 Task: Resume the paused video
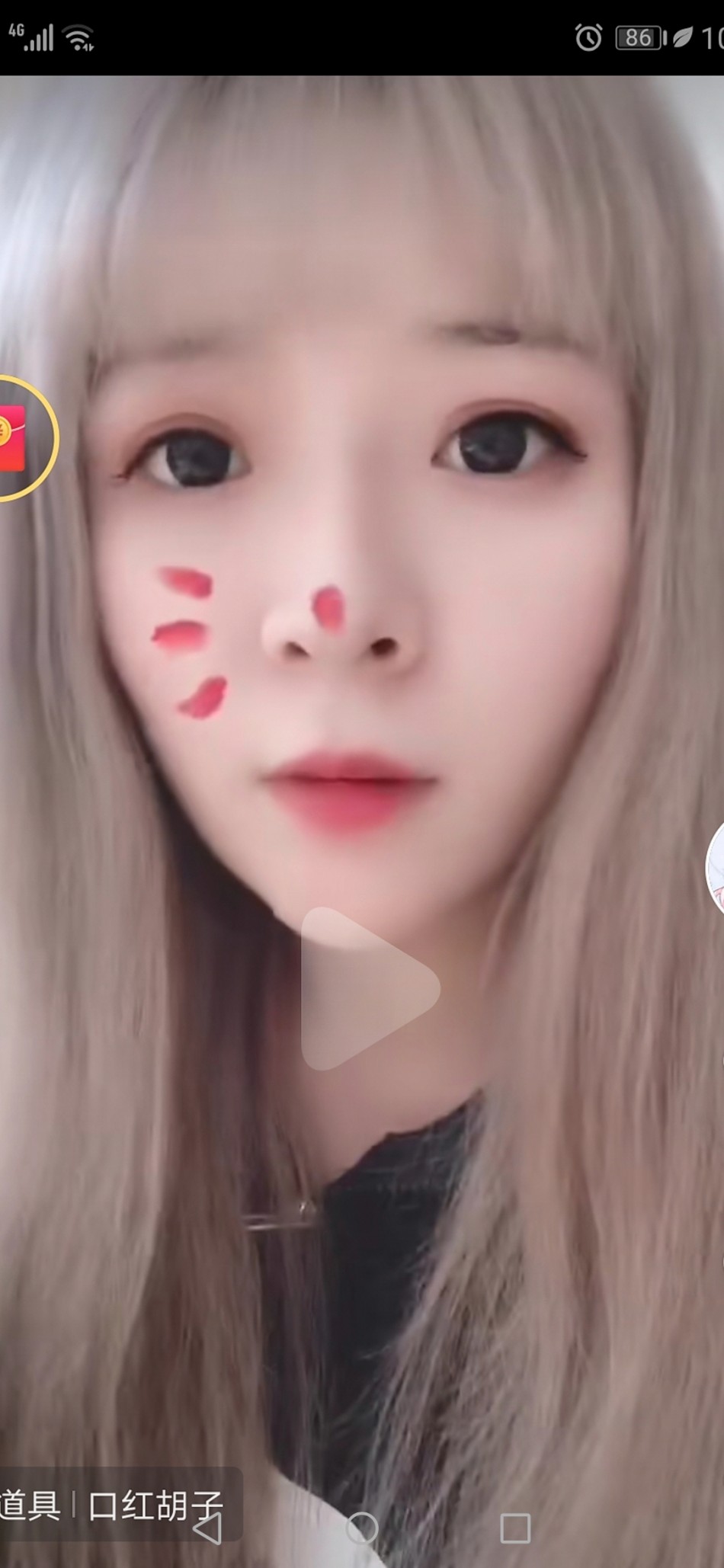368,989
